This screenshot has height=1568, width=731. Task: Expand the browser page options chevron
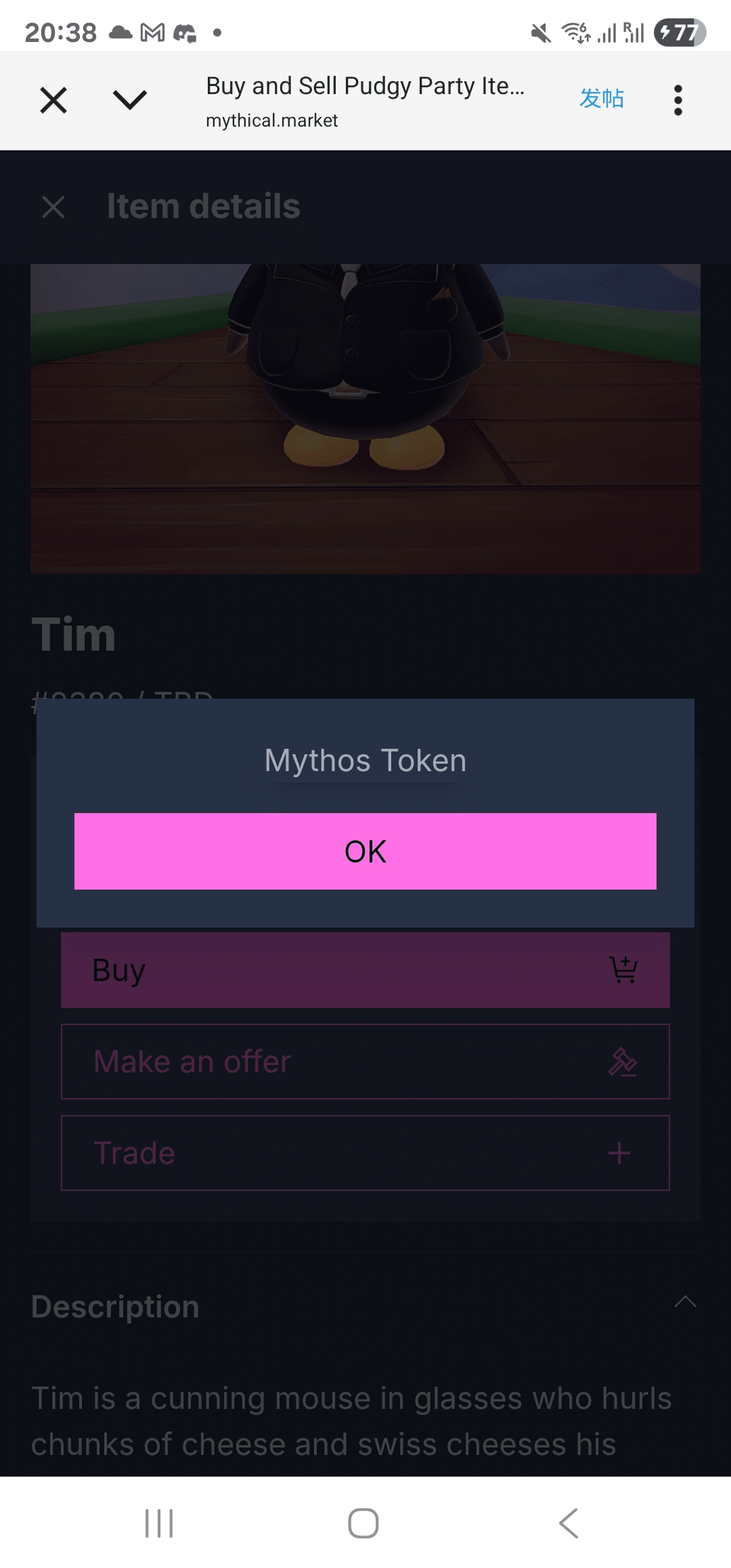(x=129, y=100)
